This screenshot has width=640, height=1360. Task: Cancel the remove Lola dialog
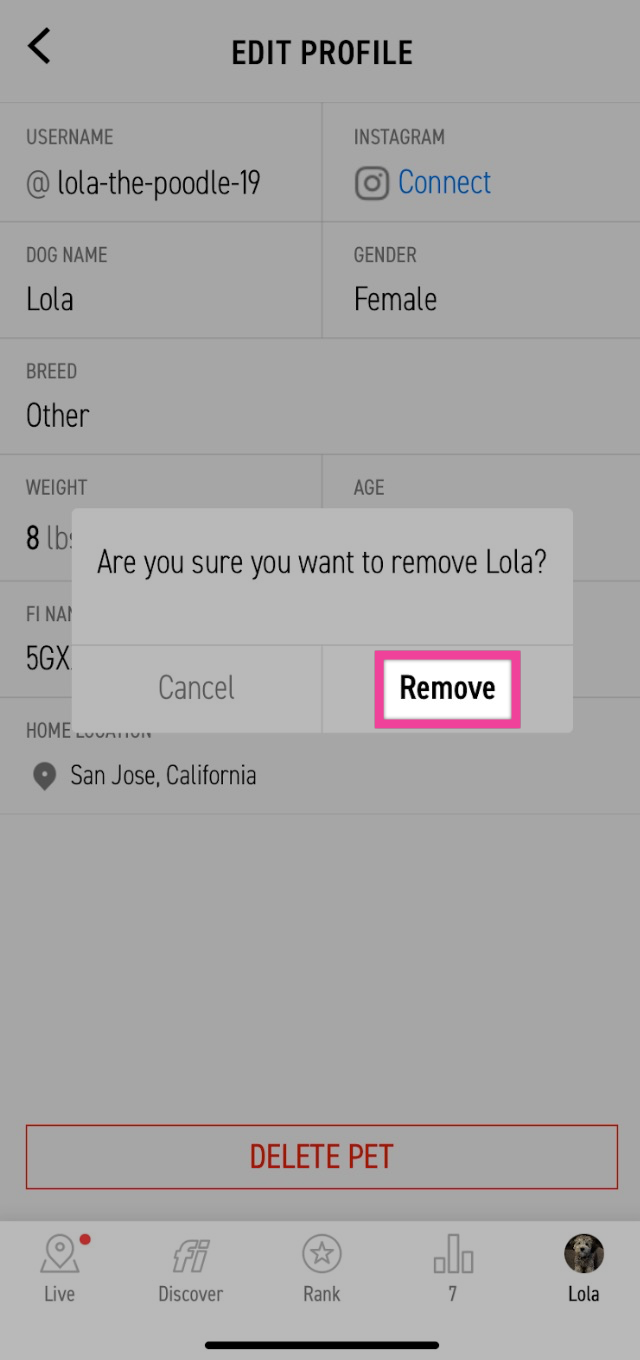pyautogui.click(x=197, y=688)
